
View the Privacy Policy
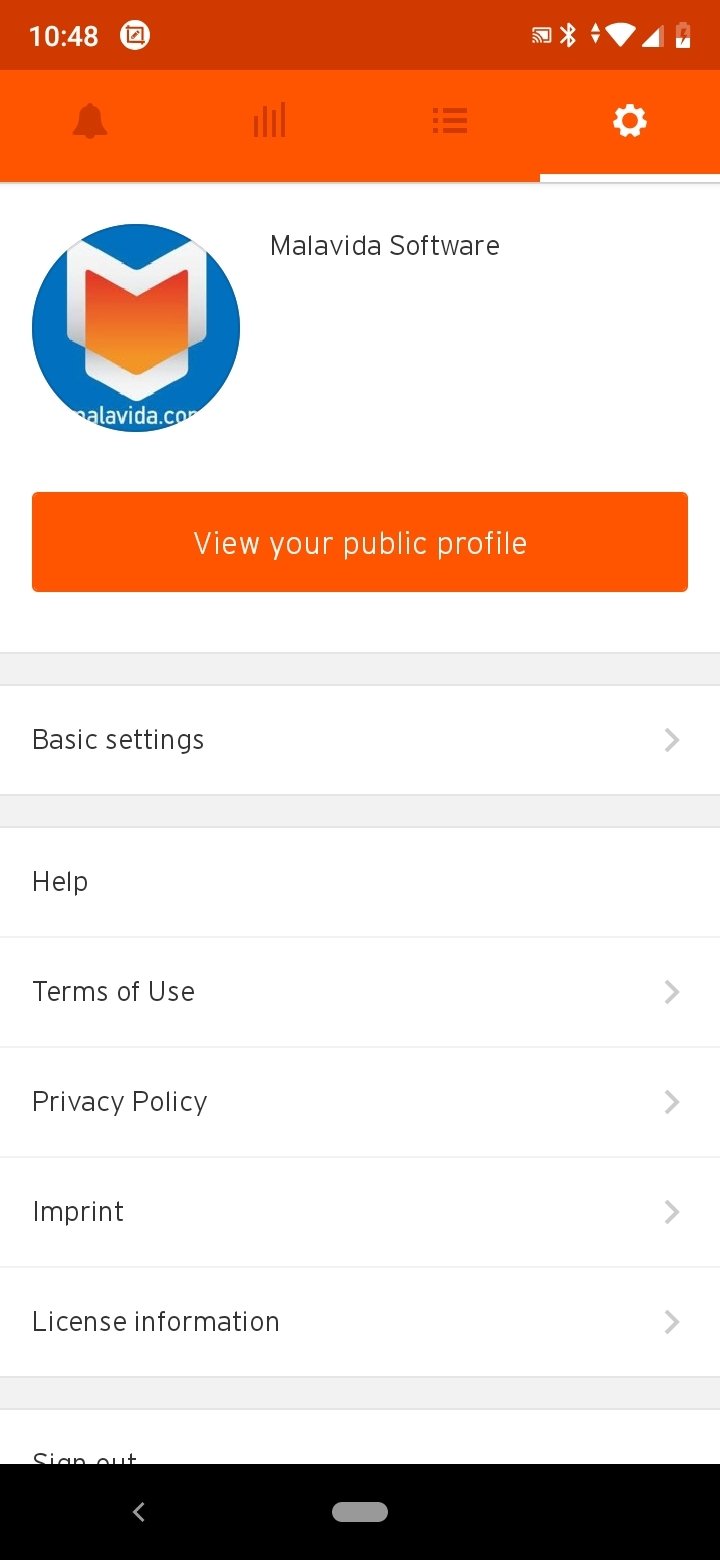click(360, 1102)
